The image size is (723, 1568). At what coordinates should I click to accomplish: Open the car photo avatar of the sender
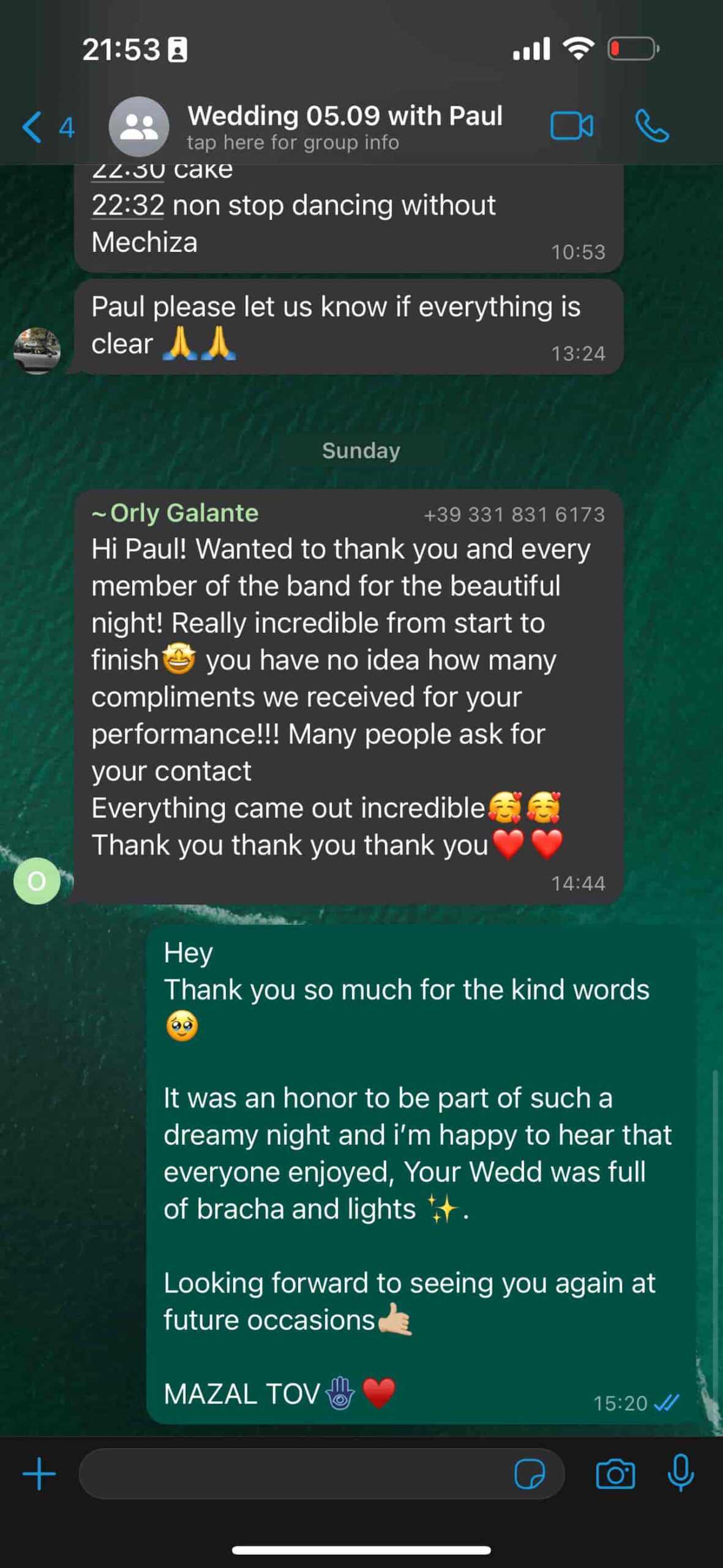[37, 350]
